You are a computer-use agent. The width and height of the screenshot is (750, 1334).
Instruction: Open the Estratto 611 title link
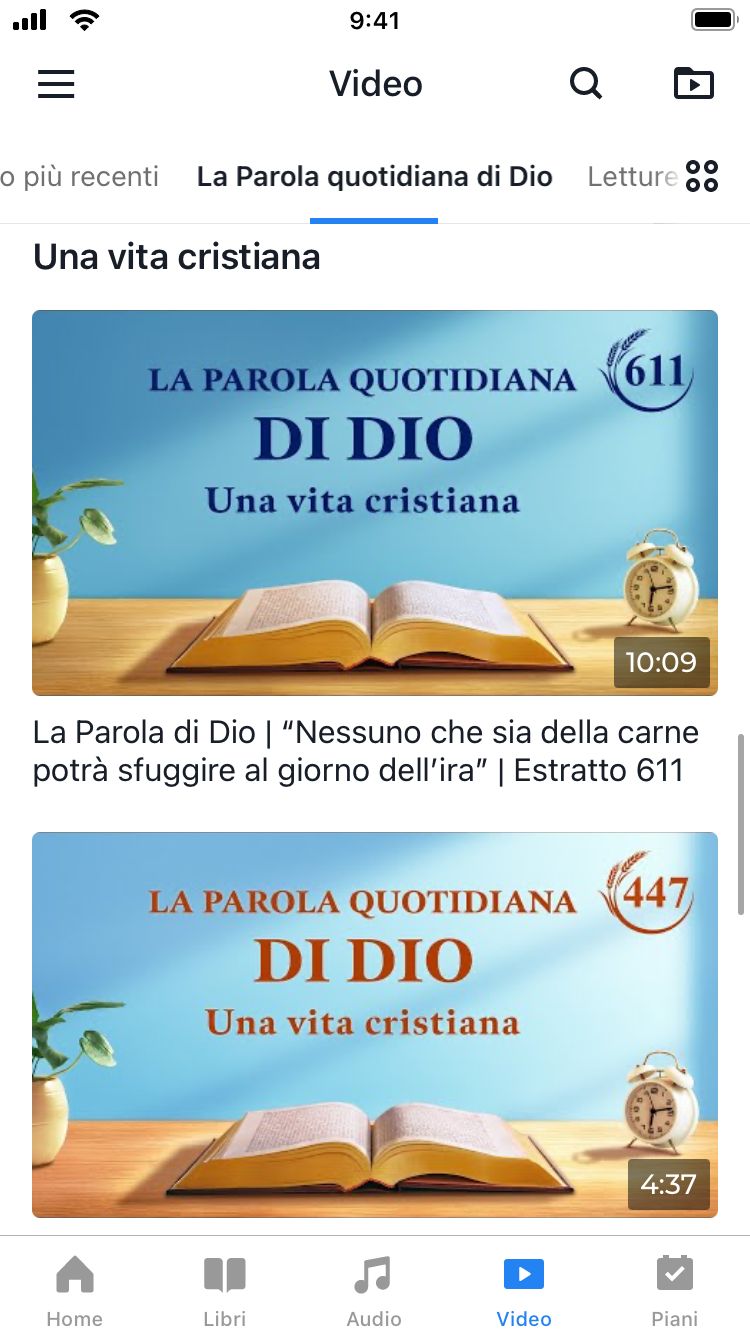point(366,751)
